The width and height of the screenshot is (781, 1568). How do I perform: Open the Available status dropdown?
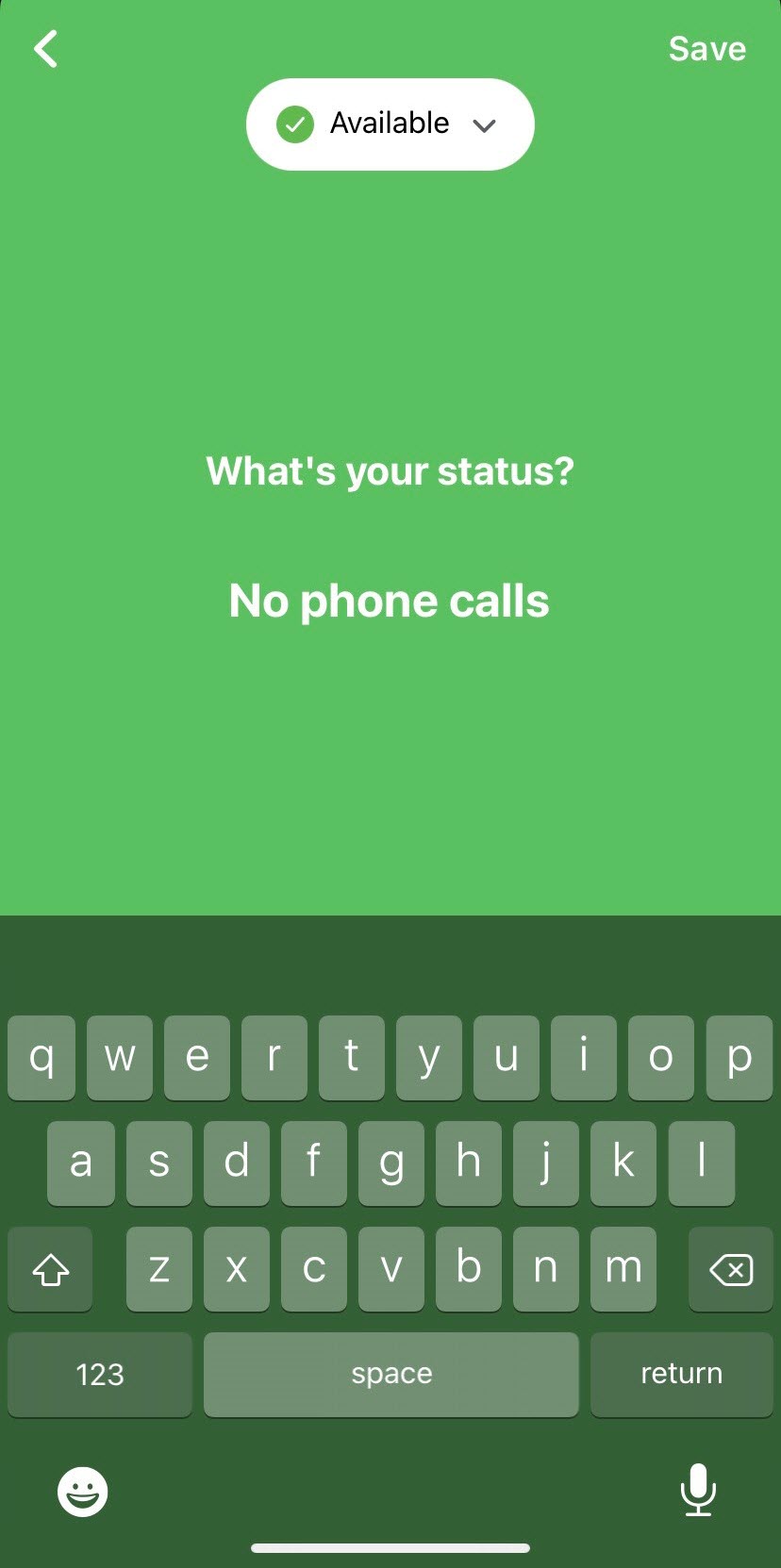(390, 124)
